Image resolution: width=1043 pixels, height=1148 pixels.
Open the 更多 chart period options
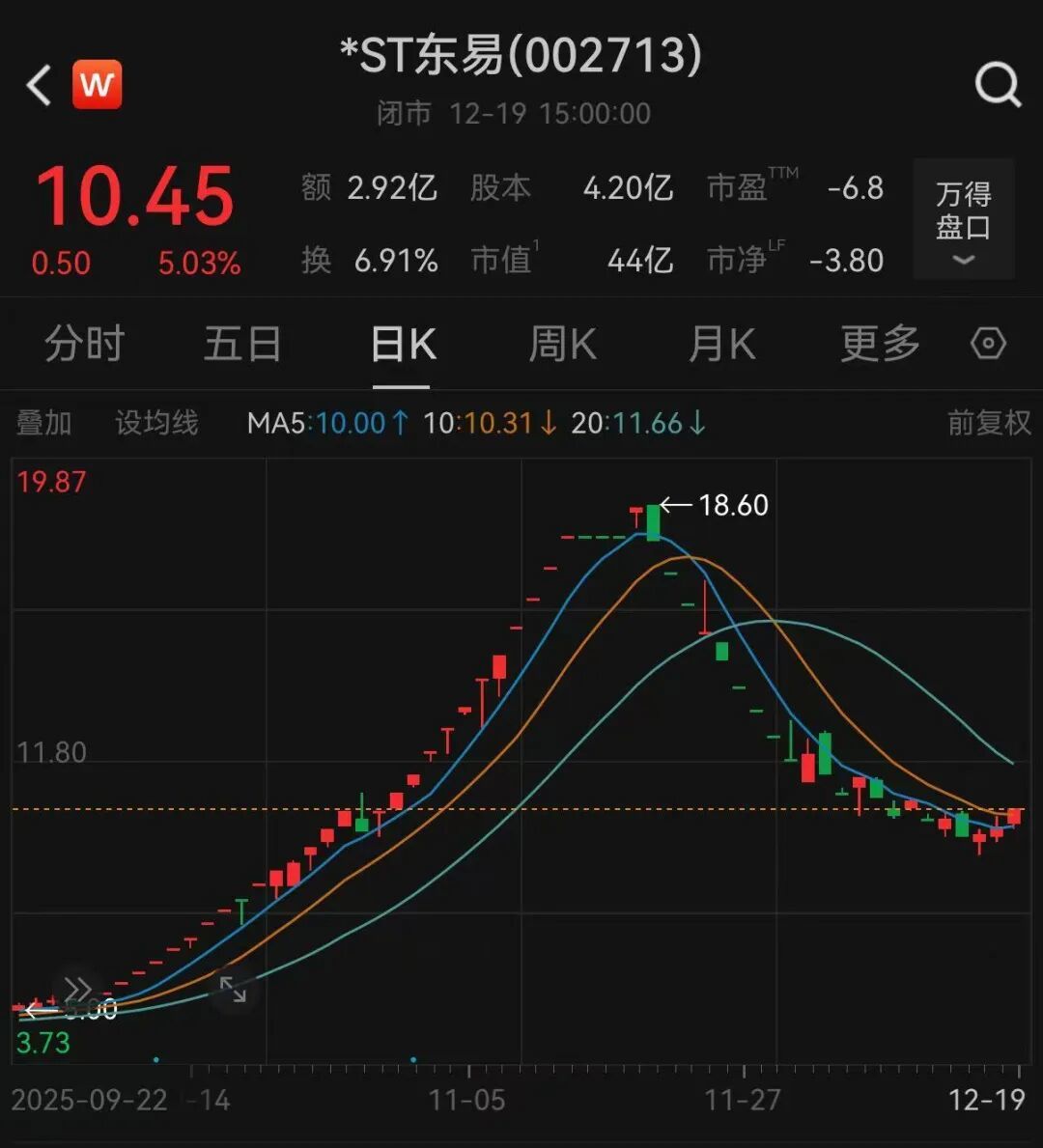point(880,344)
